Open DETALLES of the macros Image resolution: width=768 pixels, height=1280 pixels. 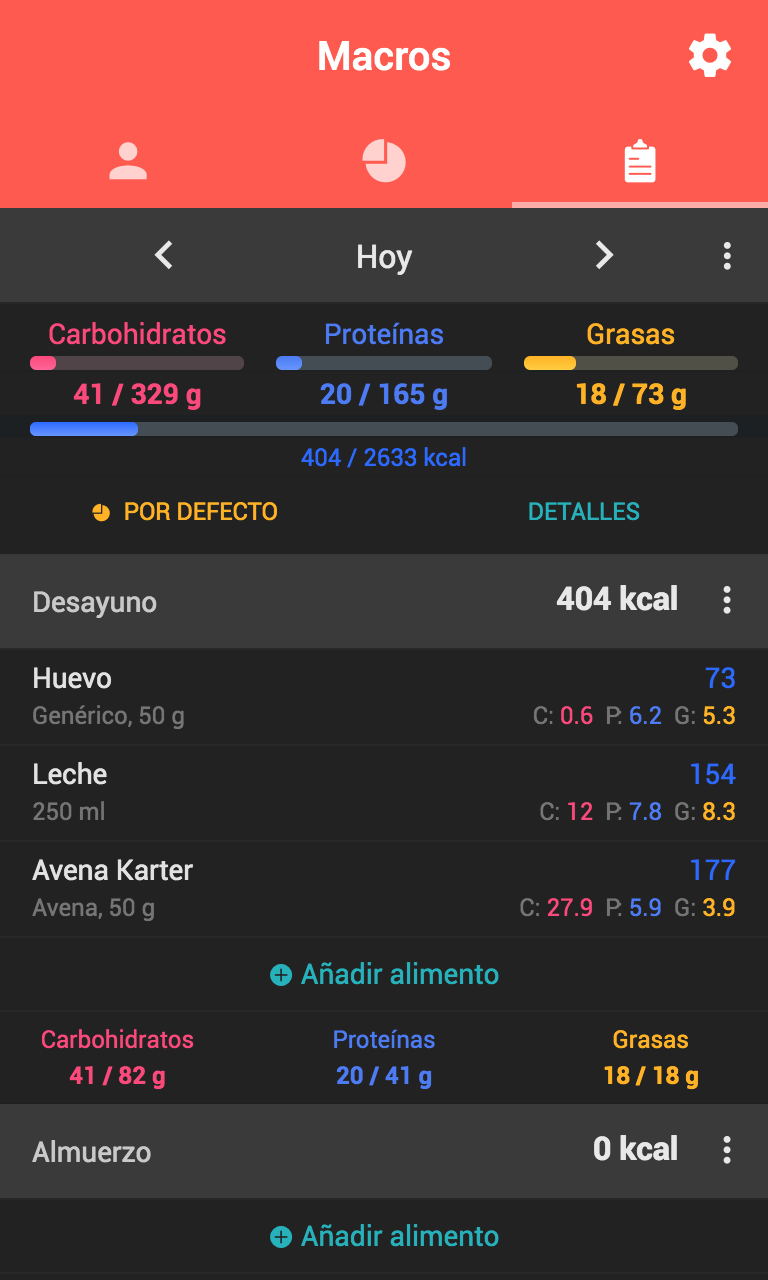(584, 512)
